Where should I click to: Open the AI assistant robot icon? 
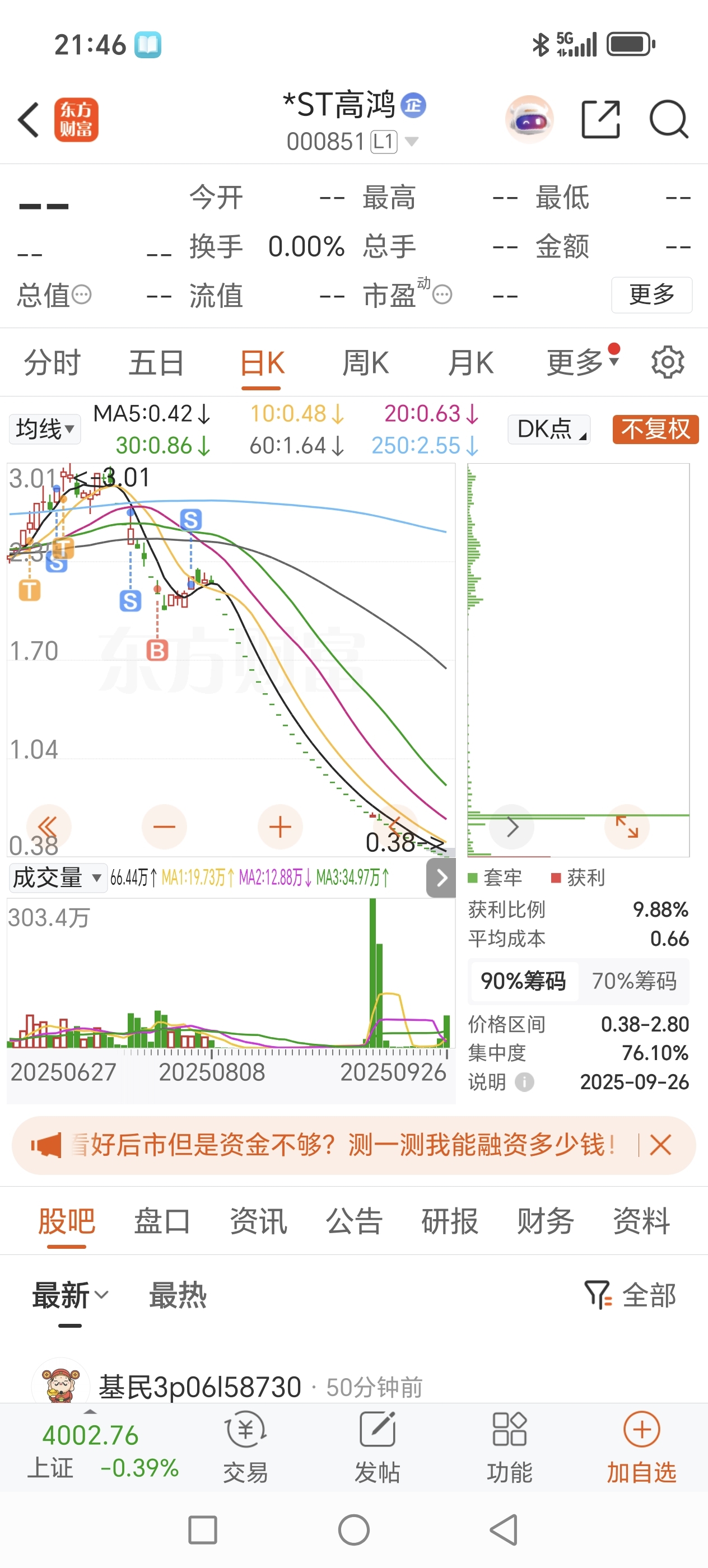(529, 119)
